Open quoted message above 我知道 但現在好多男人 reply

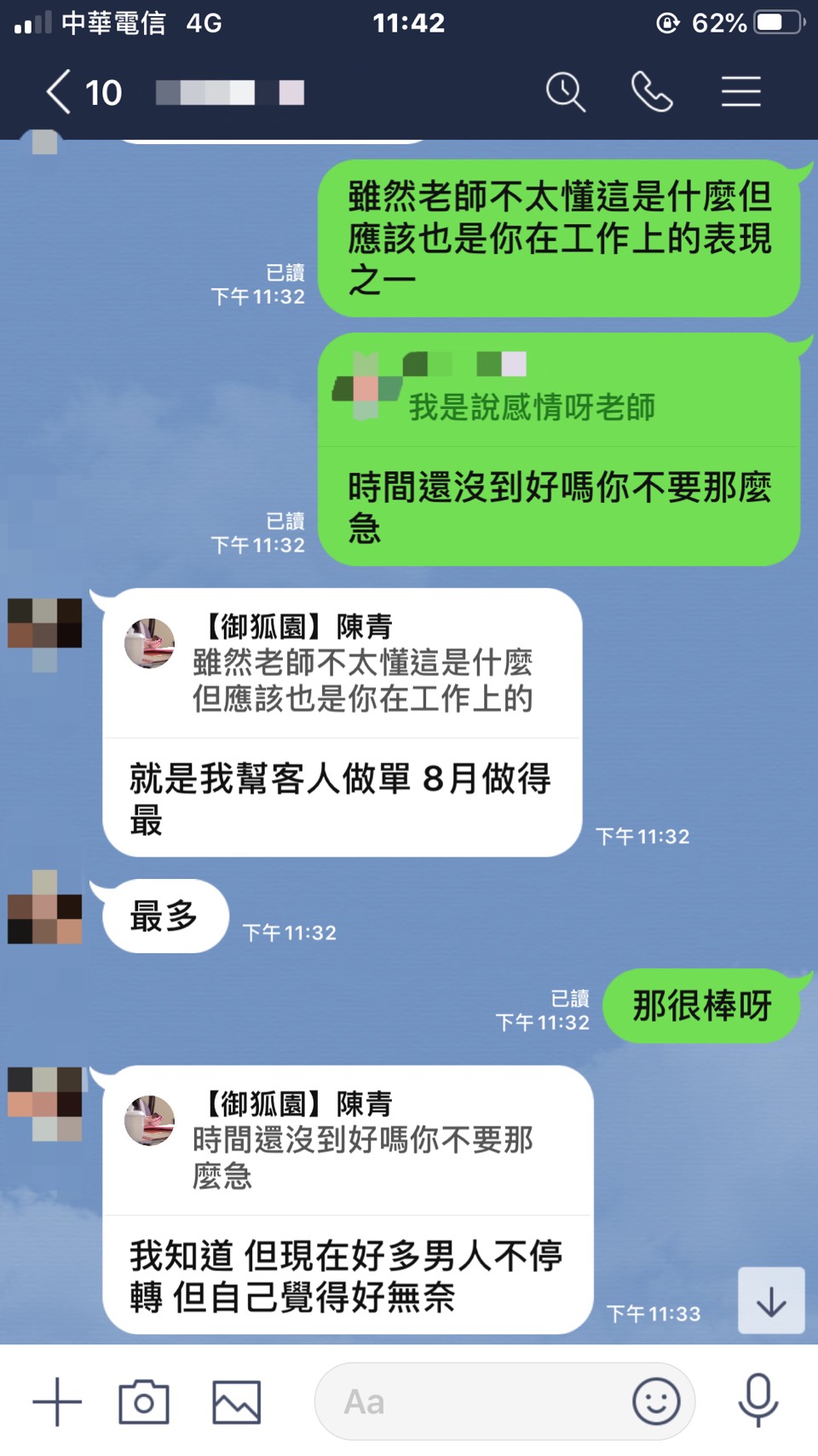(341, 1142)
